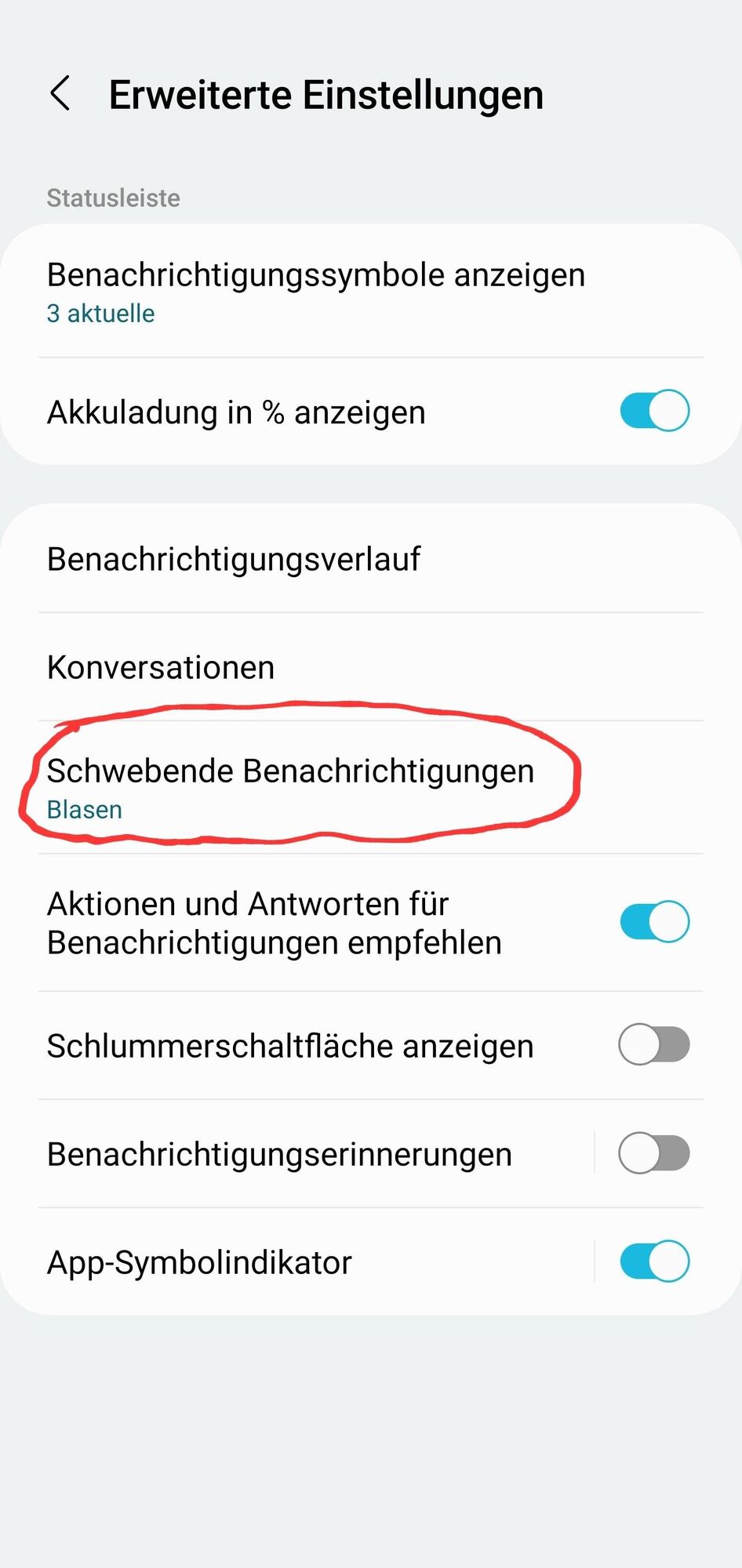
Task: Disable Akkuladung in % anzeigen
Action: pos(654,411)
